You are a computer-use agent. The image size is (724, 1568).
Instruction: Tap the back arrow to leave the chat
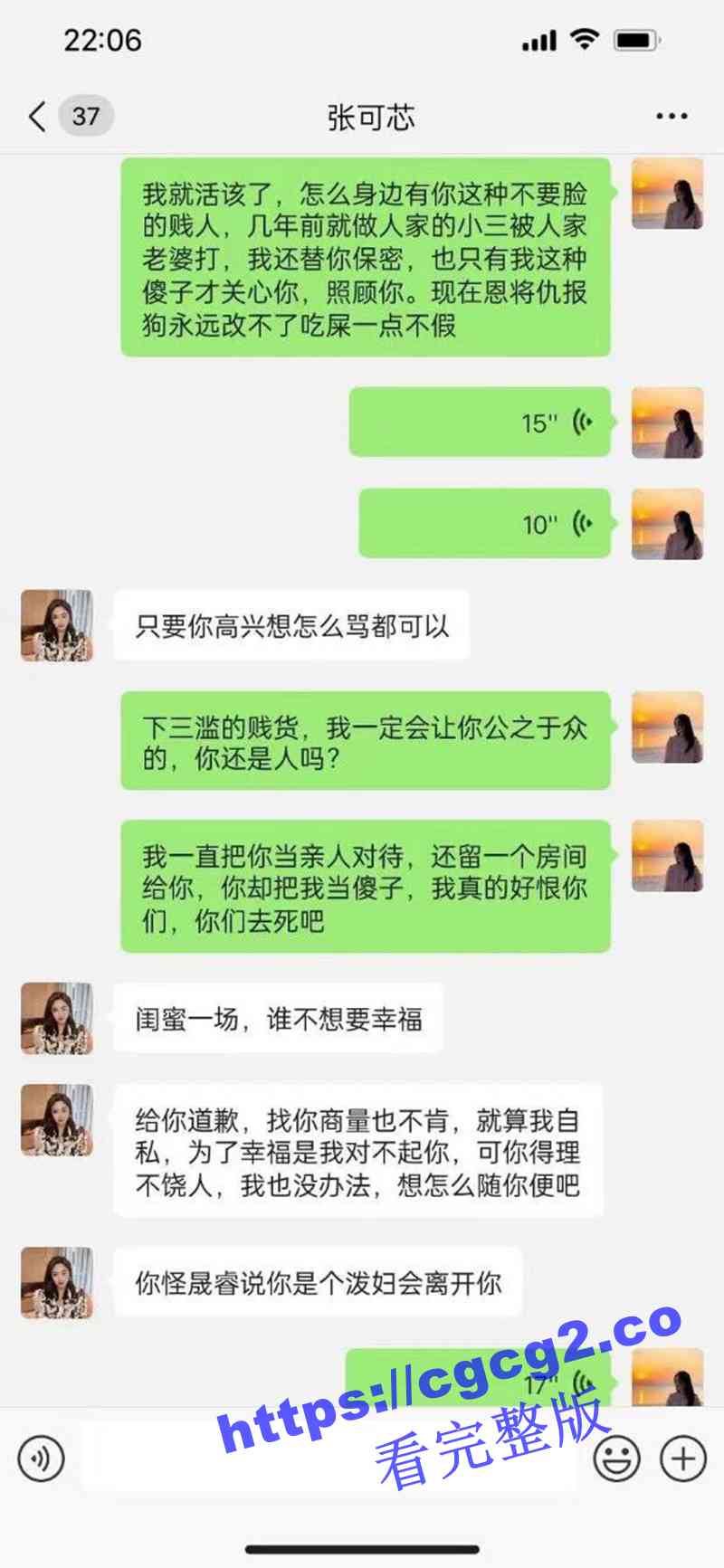click(36, 116)
